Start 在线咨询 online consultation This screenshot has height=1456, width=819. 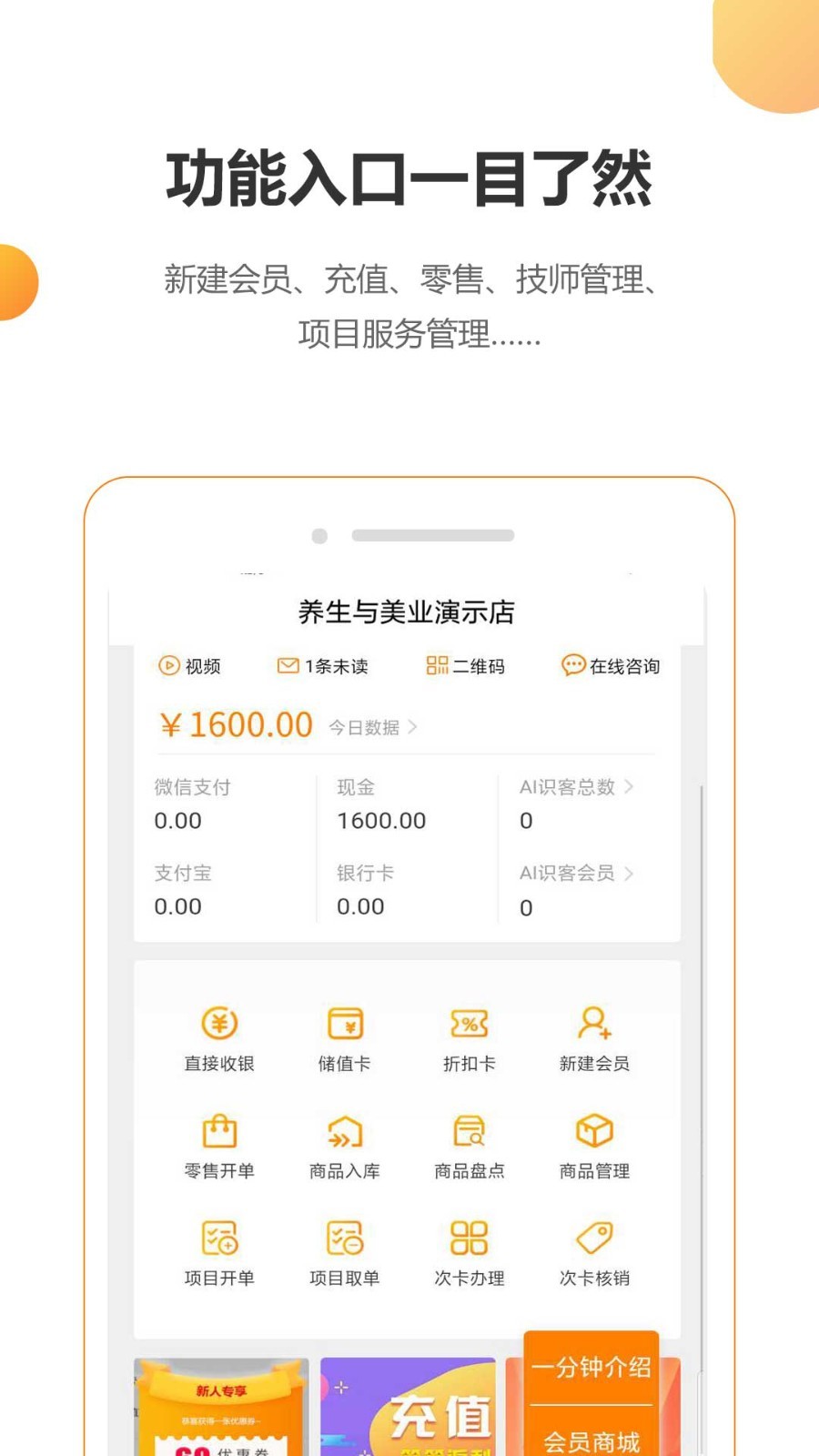pyautogui.click(x=612, y=666)
